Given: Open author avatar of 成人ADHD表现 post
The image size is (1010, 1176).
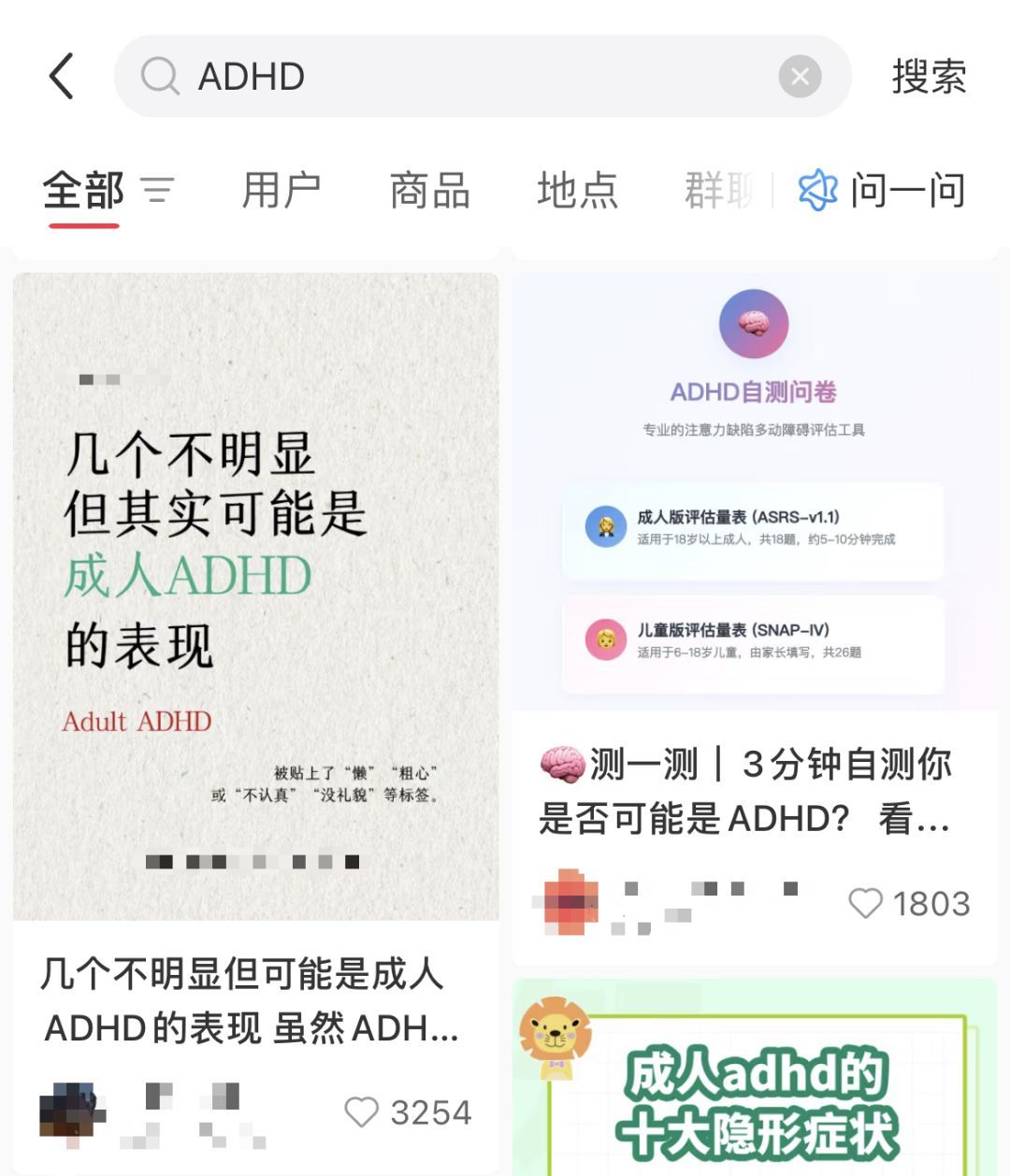Looking at the screenshot, I should click(70, 1114).
